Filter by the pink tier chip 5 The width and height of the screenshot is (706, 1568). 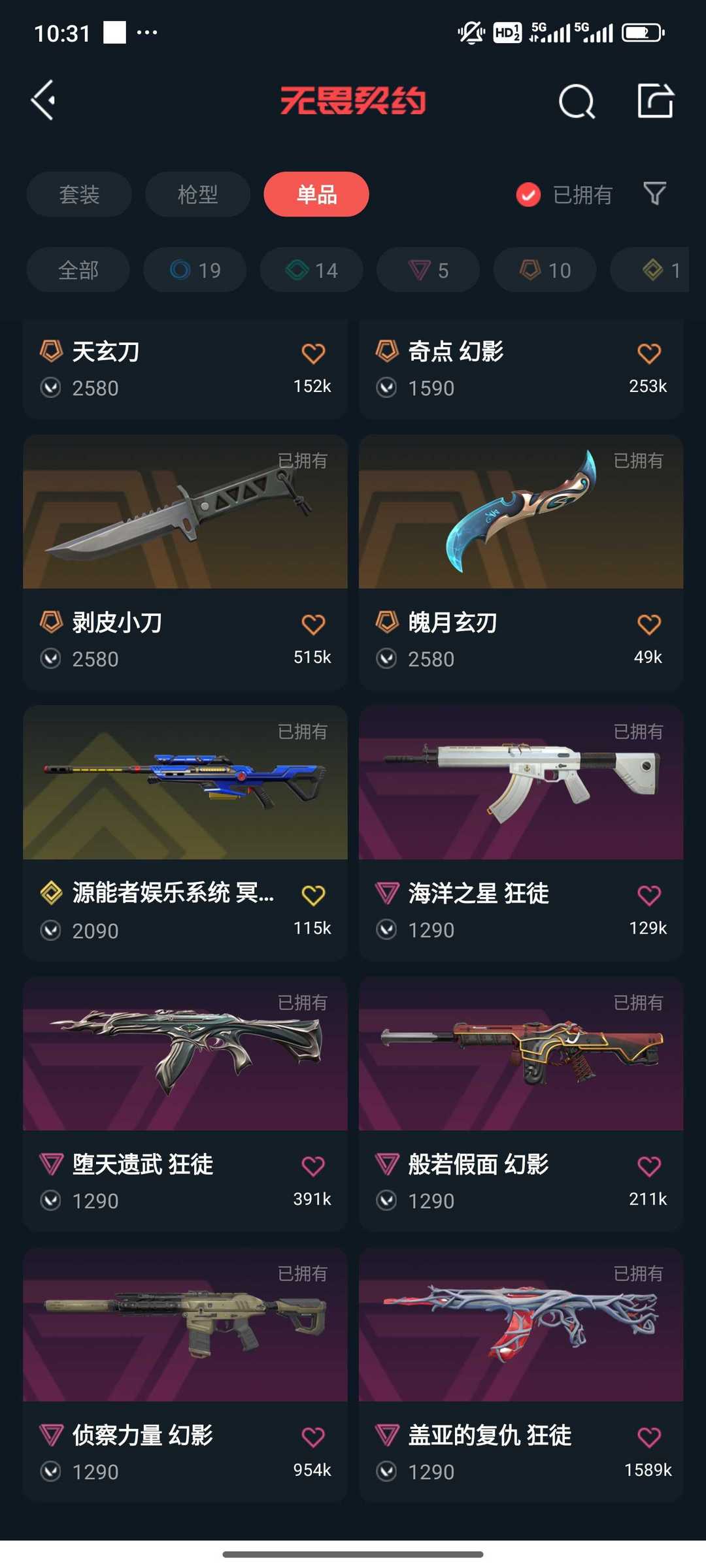point(428,270)
